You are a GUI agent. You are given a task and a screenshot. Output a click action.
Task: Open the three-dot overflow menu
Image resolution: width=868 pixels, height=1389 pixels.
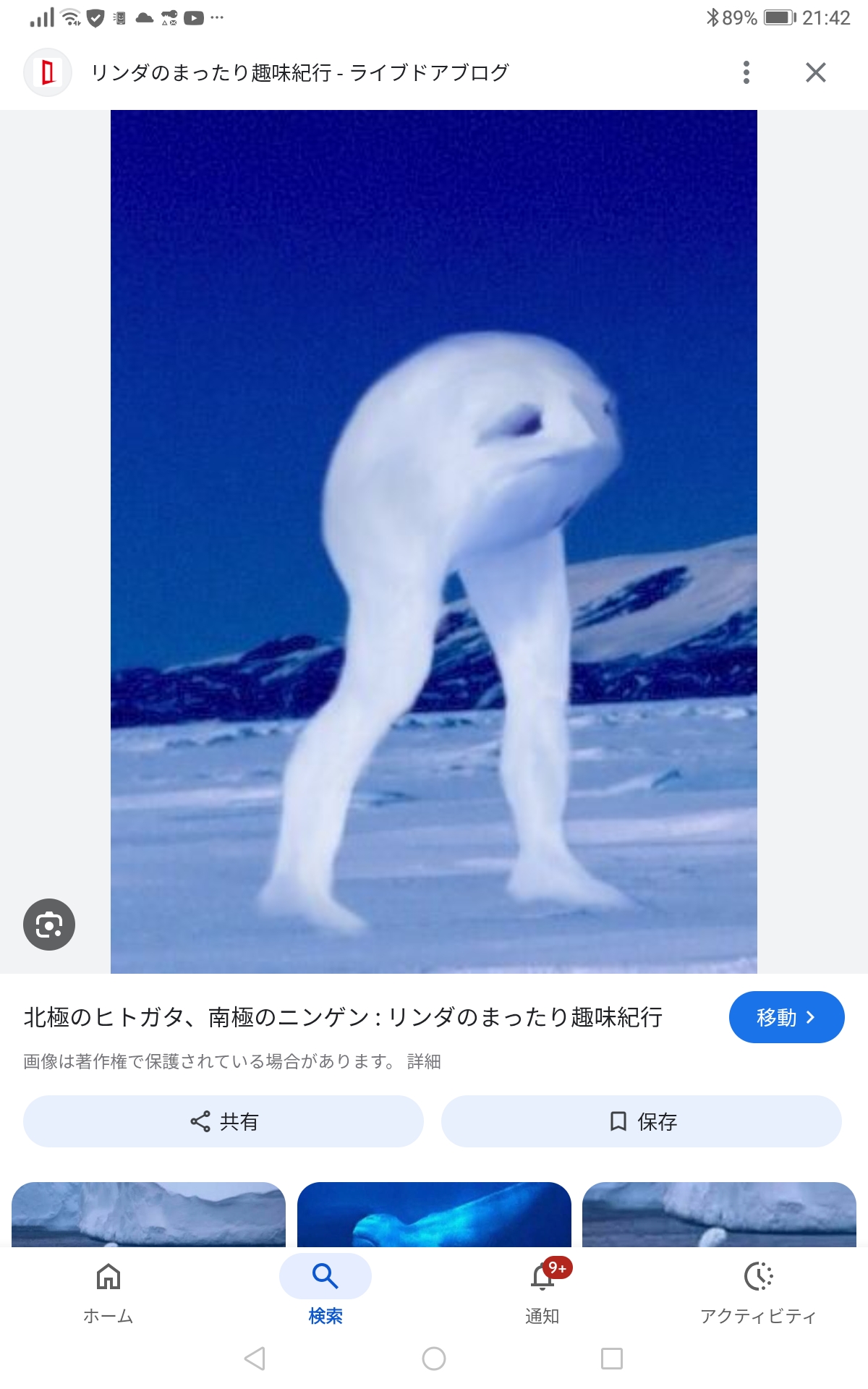click(746, 72)
